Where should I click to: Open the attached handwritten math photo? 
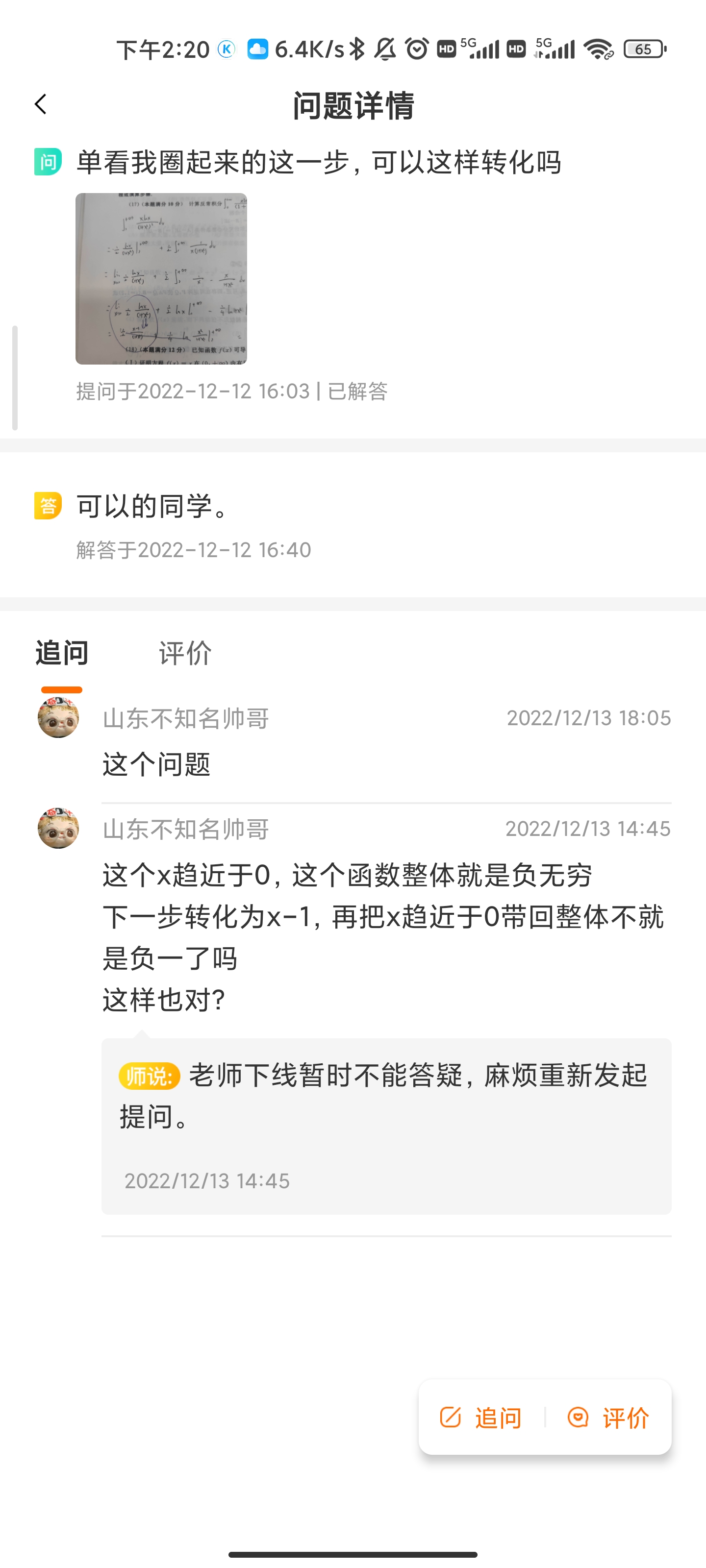(161, 279)
